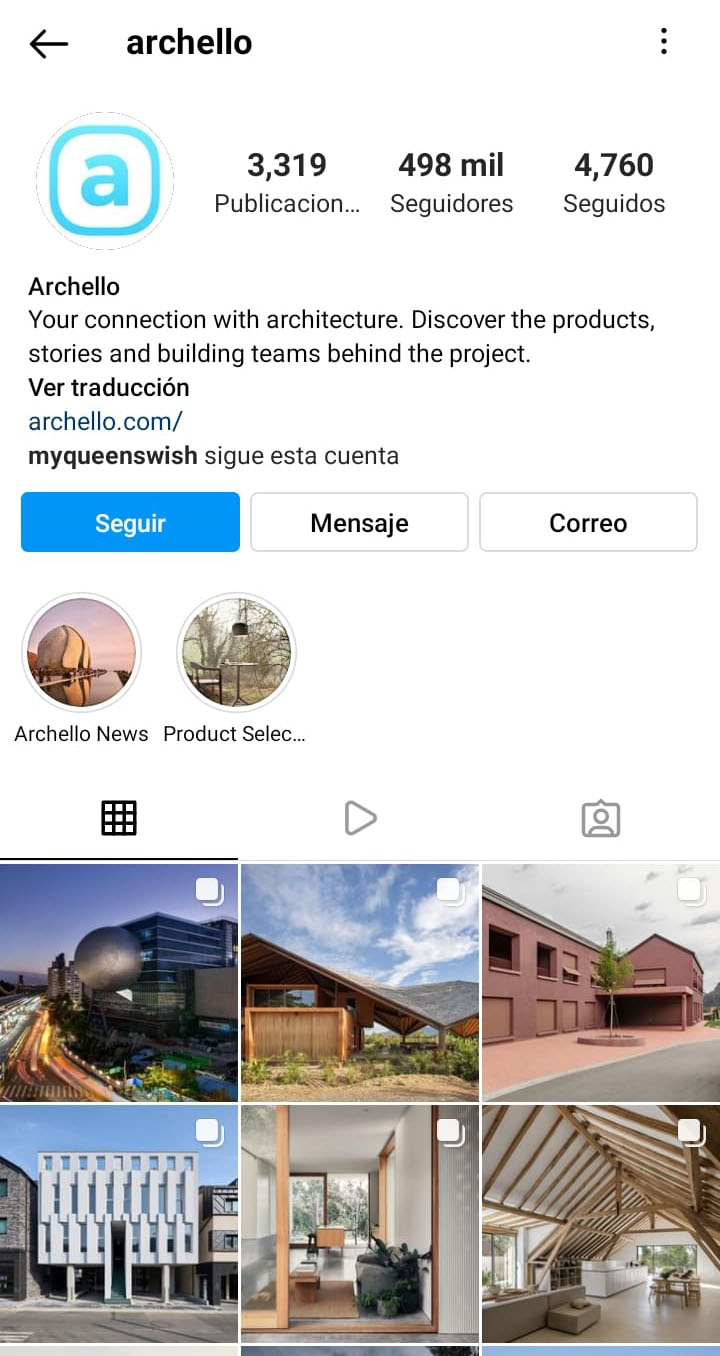Image resolution: width=720 pixels, height=1356 pixels.
Task: Open the archello.com/ link
Action: (105, 421)
